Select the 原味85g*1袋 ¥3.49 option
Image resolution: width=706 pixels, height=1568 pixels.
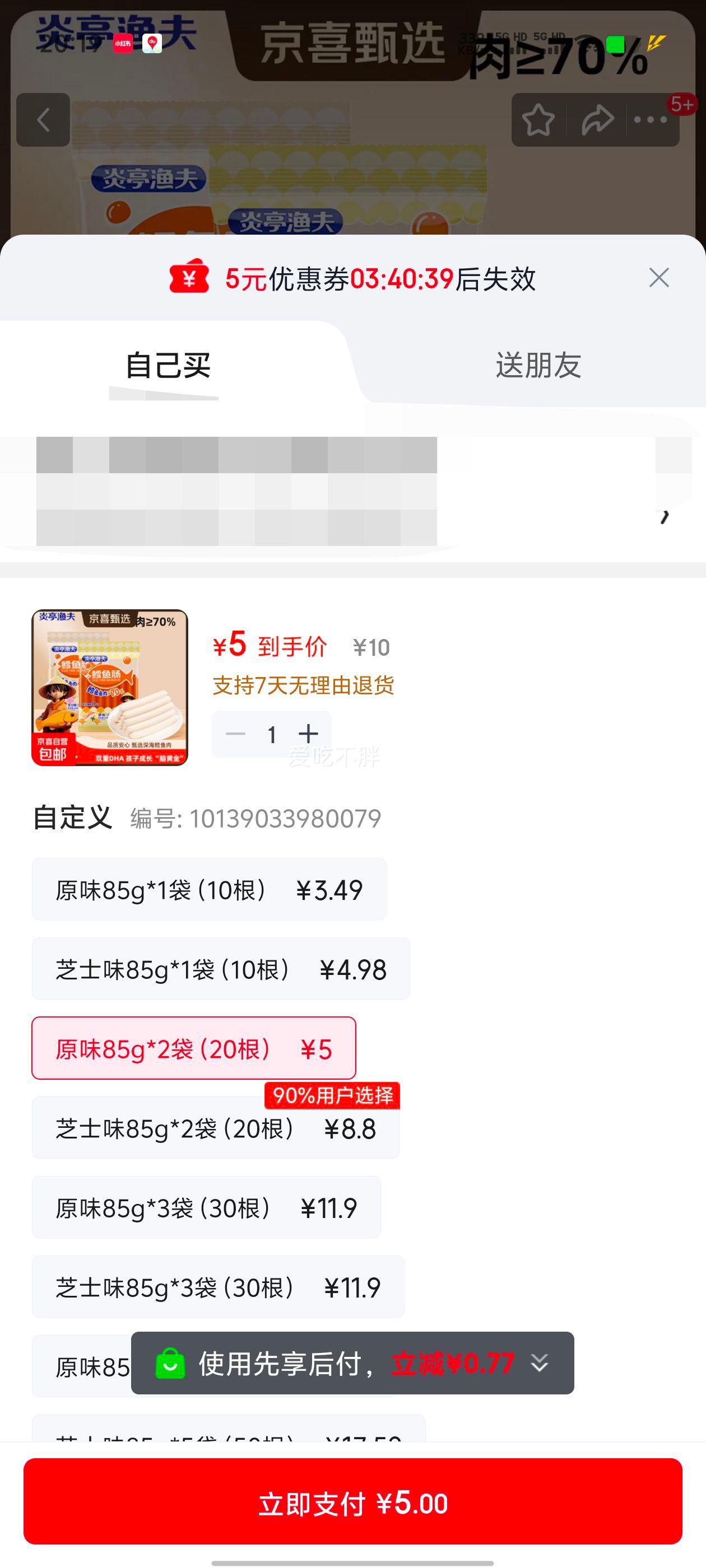pos(209,889)
